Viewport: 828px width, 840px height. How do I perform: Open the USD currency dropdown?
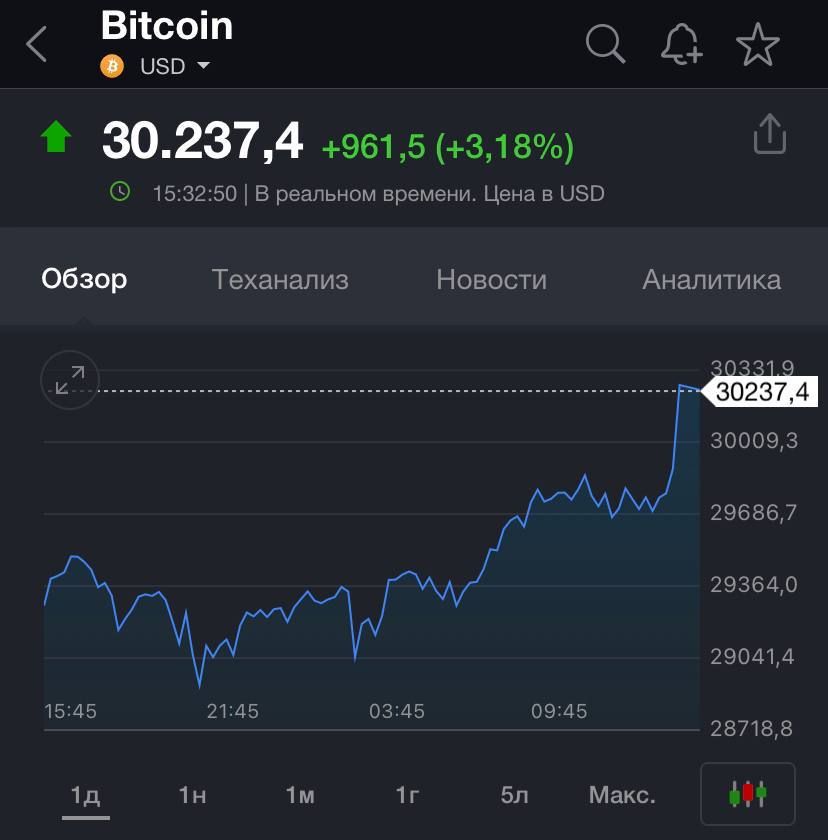(x=174, y=66)
